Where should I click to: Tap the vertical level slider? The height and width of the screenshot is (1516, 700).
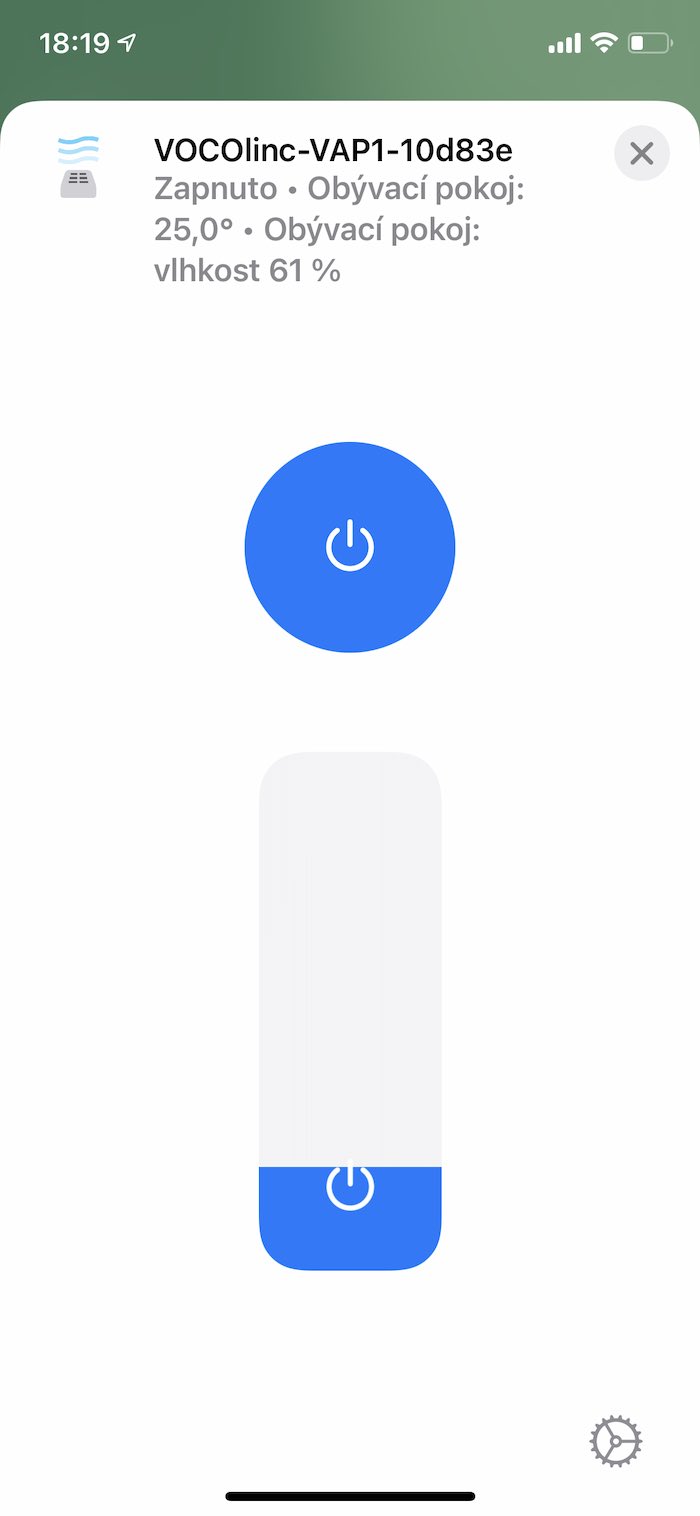coord(350,1010)
